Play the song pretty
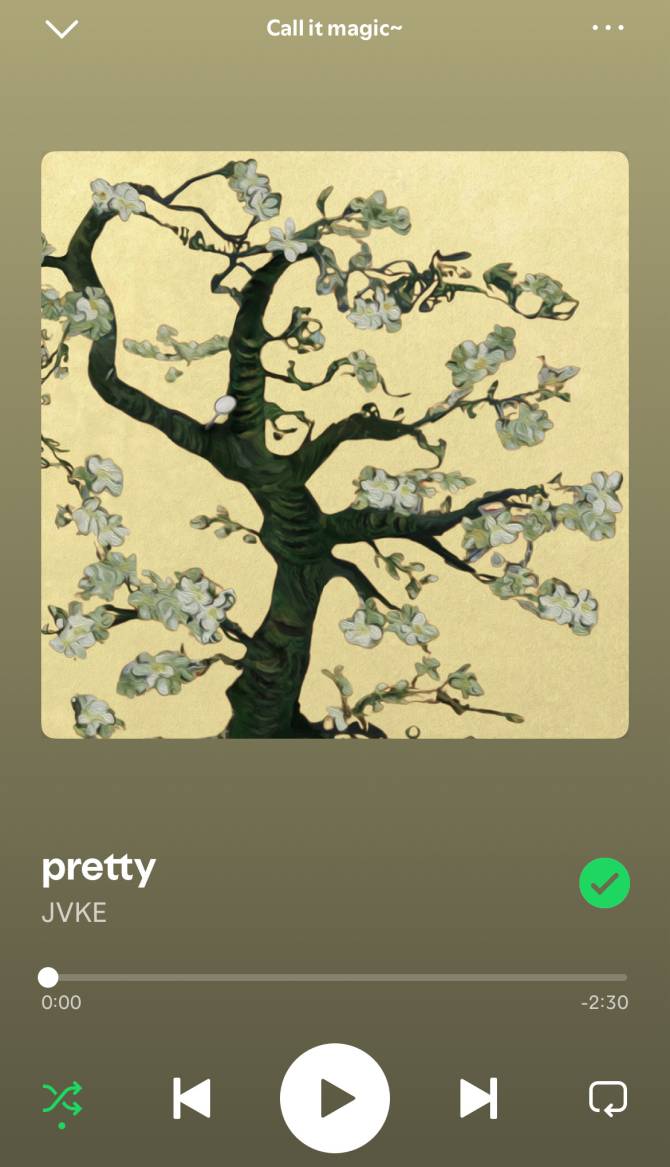The height and width of the screenshot is (1167, 670). click(x=335, y=1098)
